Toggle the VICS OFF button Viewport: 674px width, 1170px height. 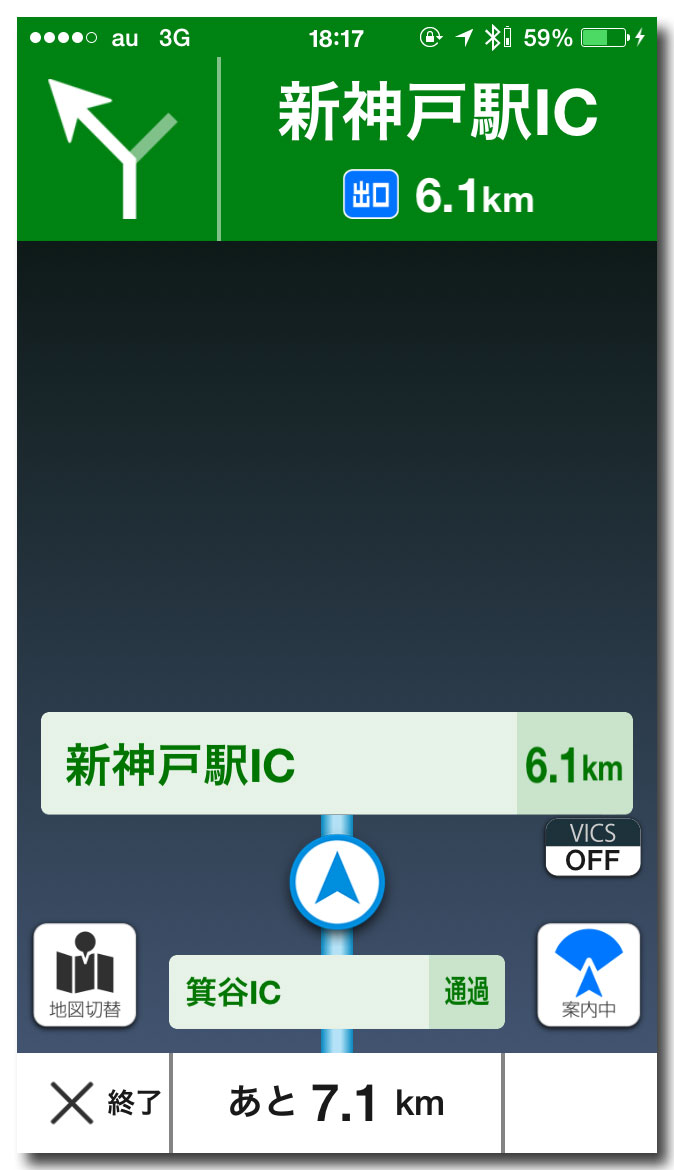(593, 847)
